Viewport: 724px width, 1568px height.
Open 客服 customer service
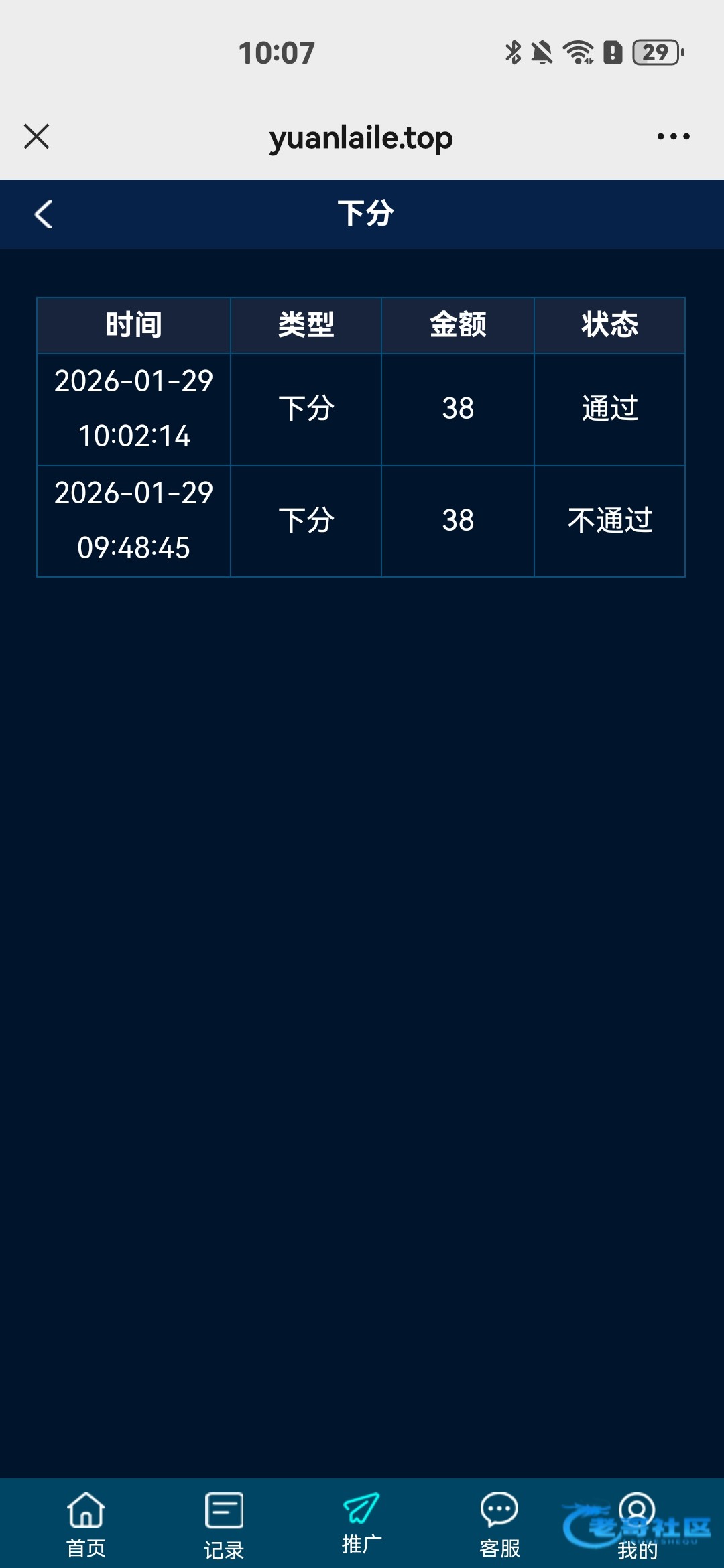[x=499, y=1526]
